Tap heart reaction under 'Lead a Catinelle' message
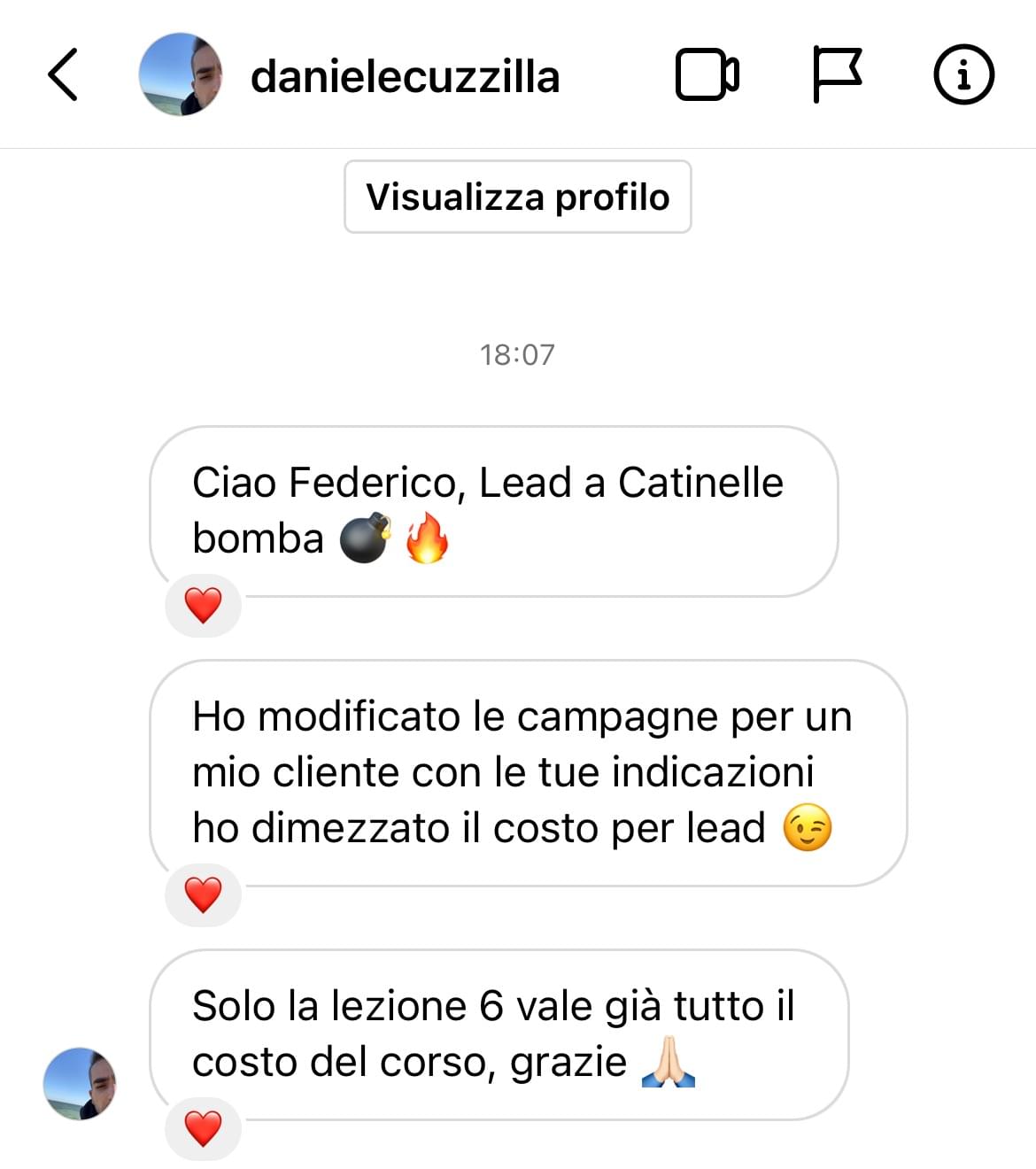 coord(203,606)
